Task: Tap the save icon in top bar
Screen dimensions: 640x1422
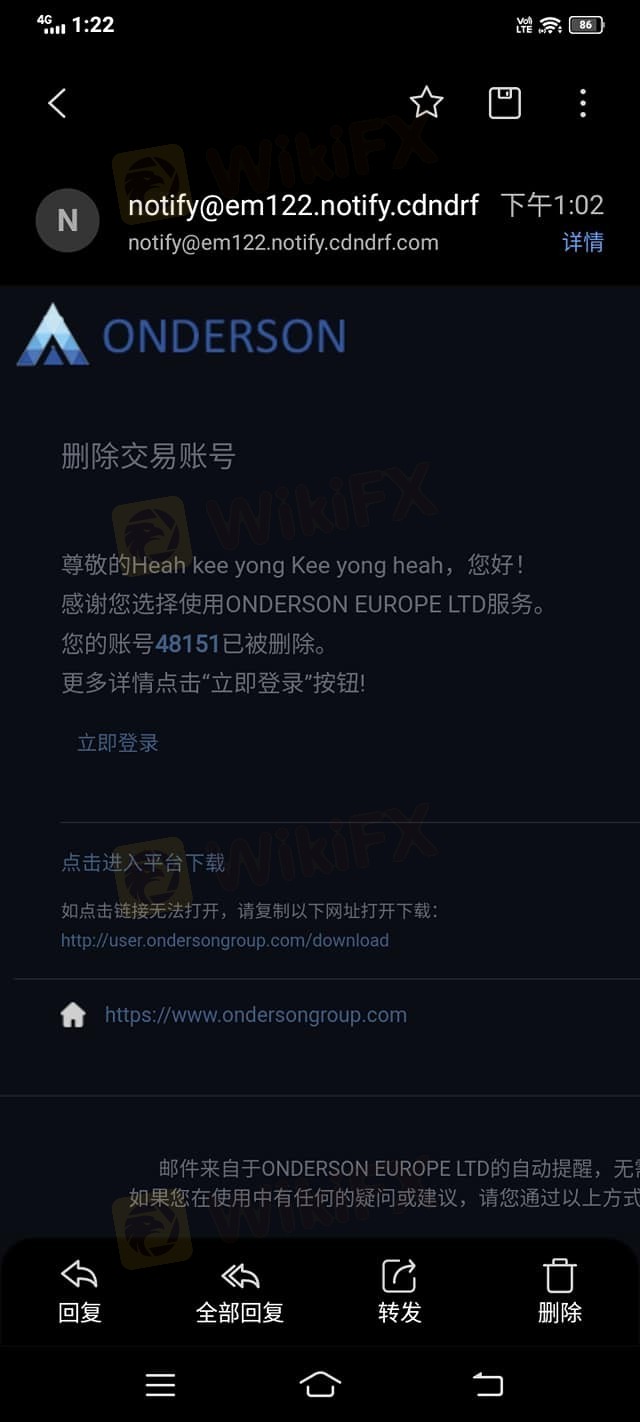Action: 504,103
